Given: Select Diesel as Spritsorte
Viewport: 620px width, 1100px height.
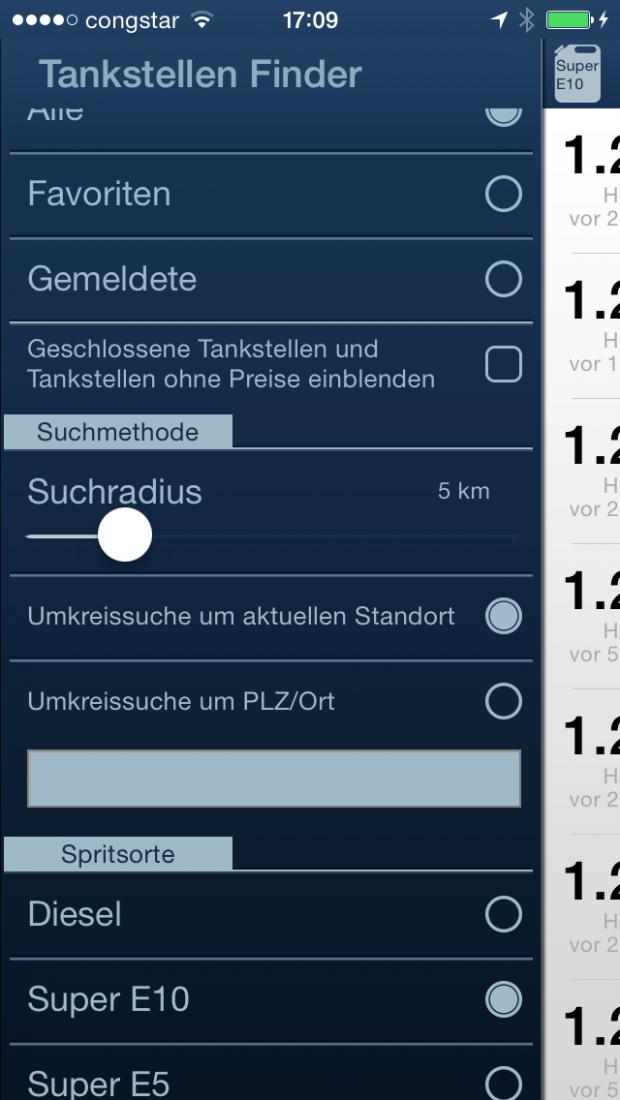Looking at the screenshot, I should point(504,915).
